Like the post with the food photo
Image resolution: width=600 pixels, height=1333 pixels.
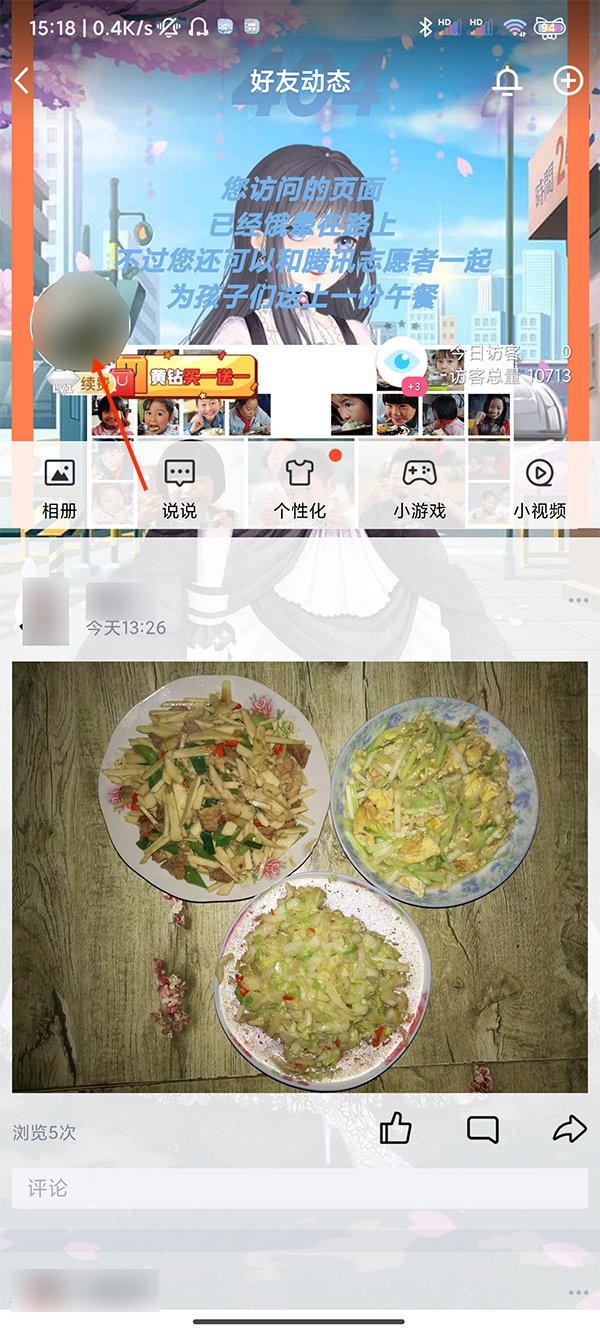coord(396,1130)
